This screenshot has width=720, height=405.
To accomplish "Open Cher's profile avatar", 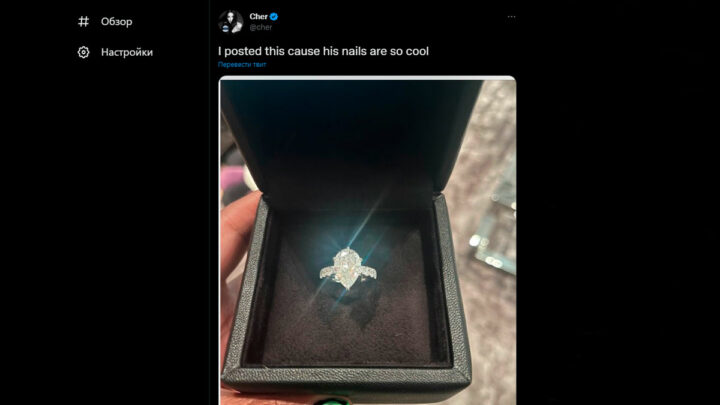I will pos(231,21).
